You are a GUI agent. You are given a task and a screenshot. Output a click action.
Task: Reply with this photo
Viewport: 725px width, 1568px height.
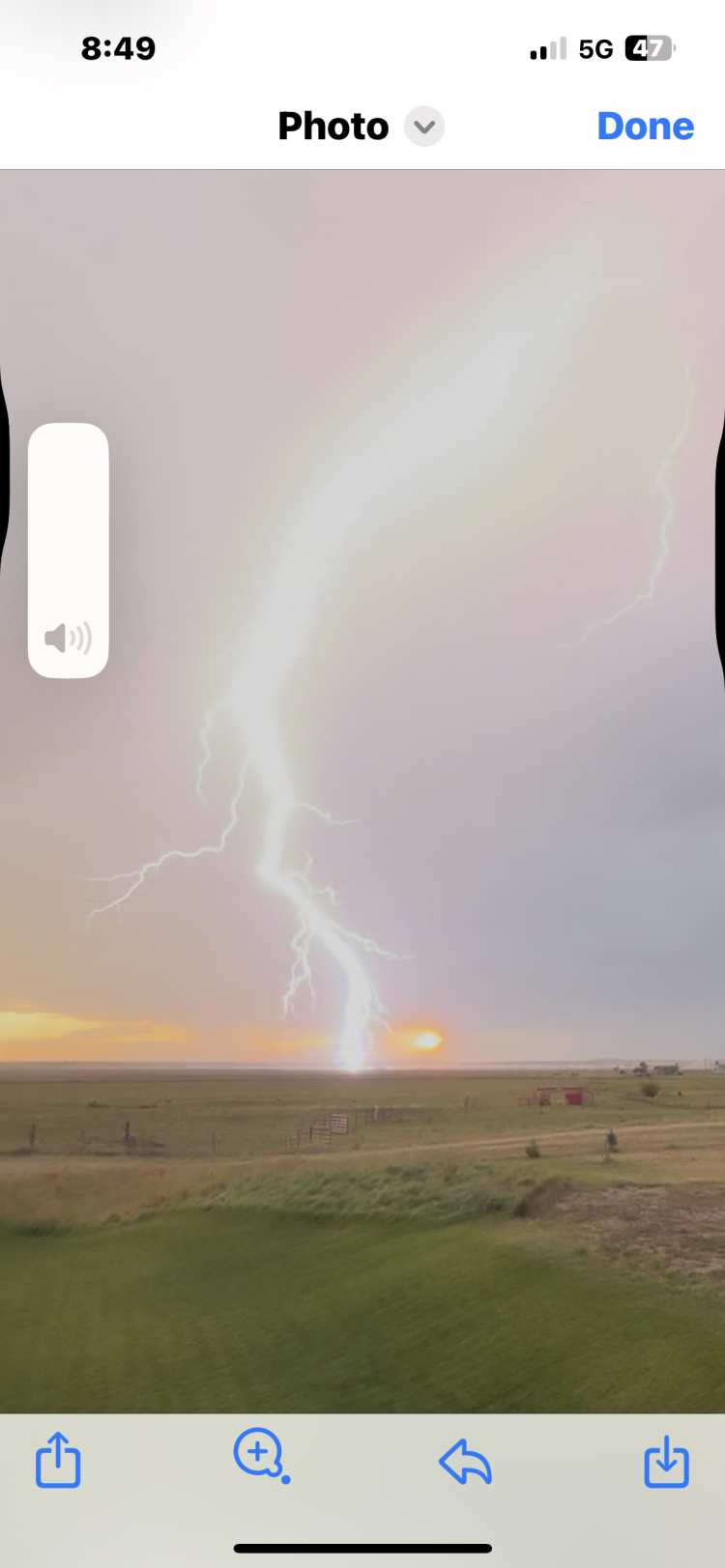[x=466, y=1461]
